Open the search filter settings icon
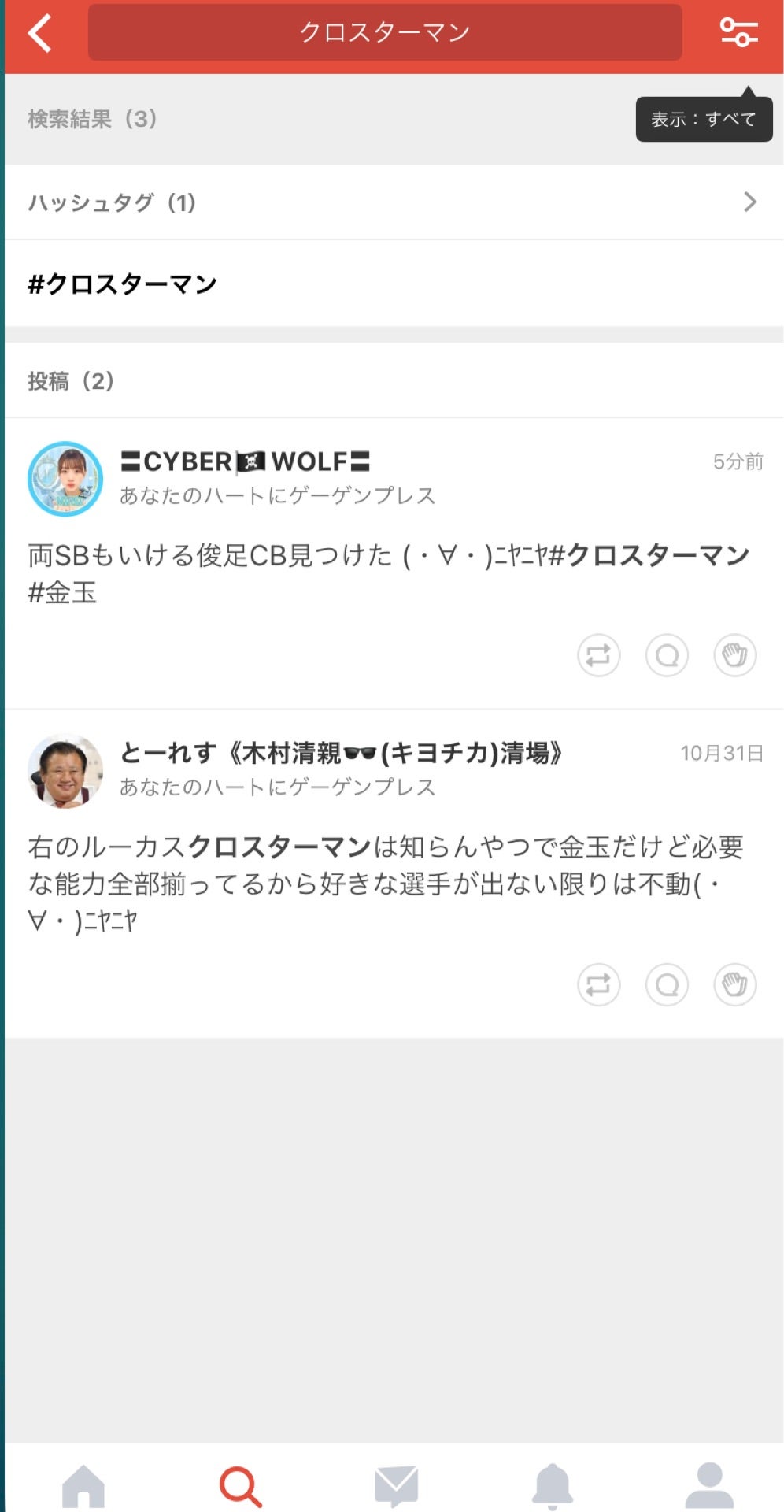Viewport: 784px width, 1512px height. click(738, 33)
